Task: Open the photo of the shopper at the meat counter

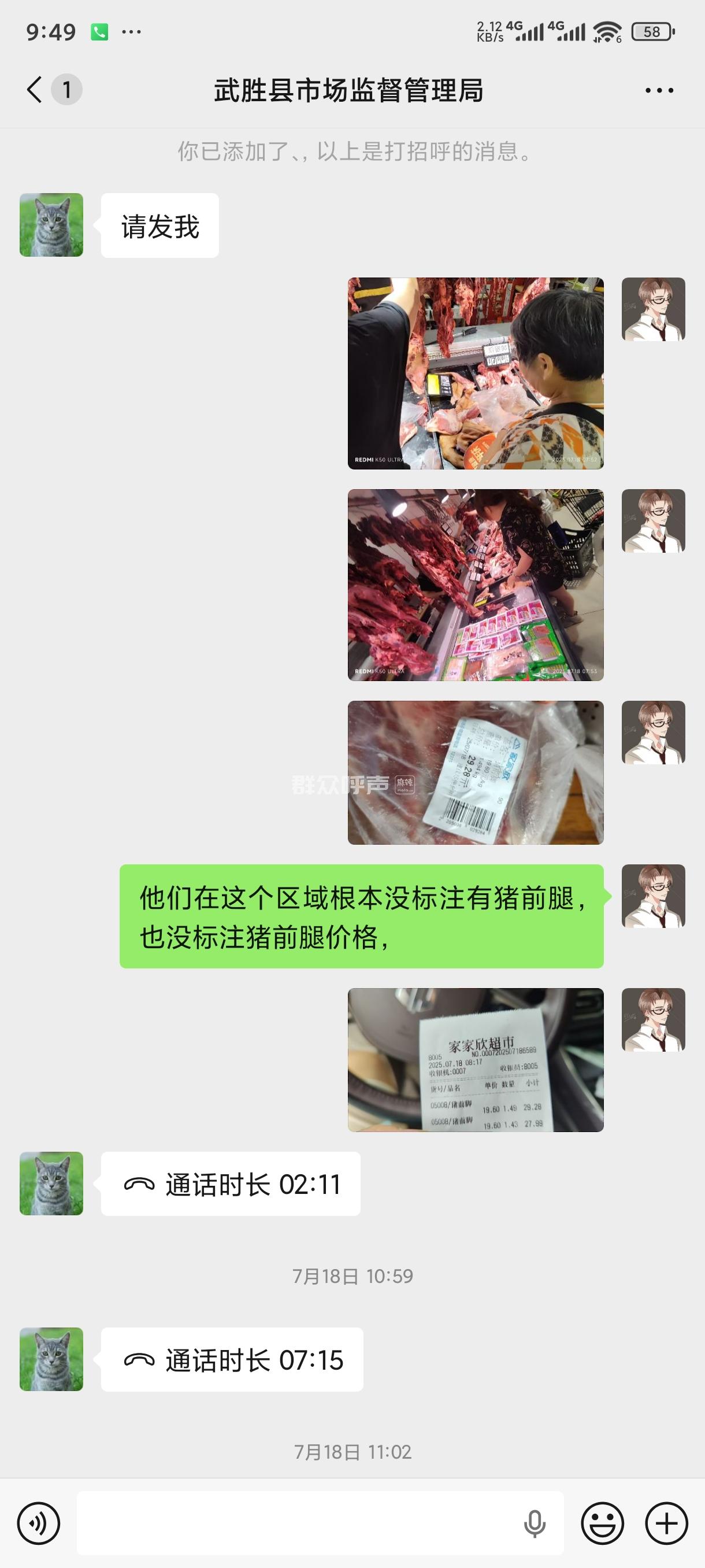Action: 475,373
